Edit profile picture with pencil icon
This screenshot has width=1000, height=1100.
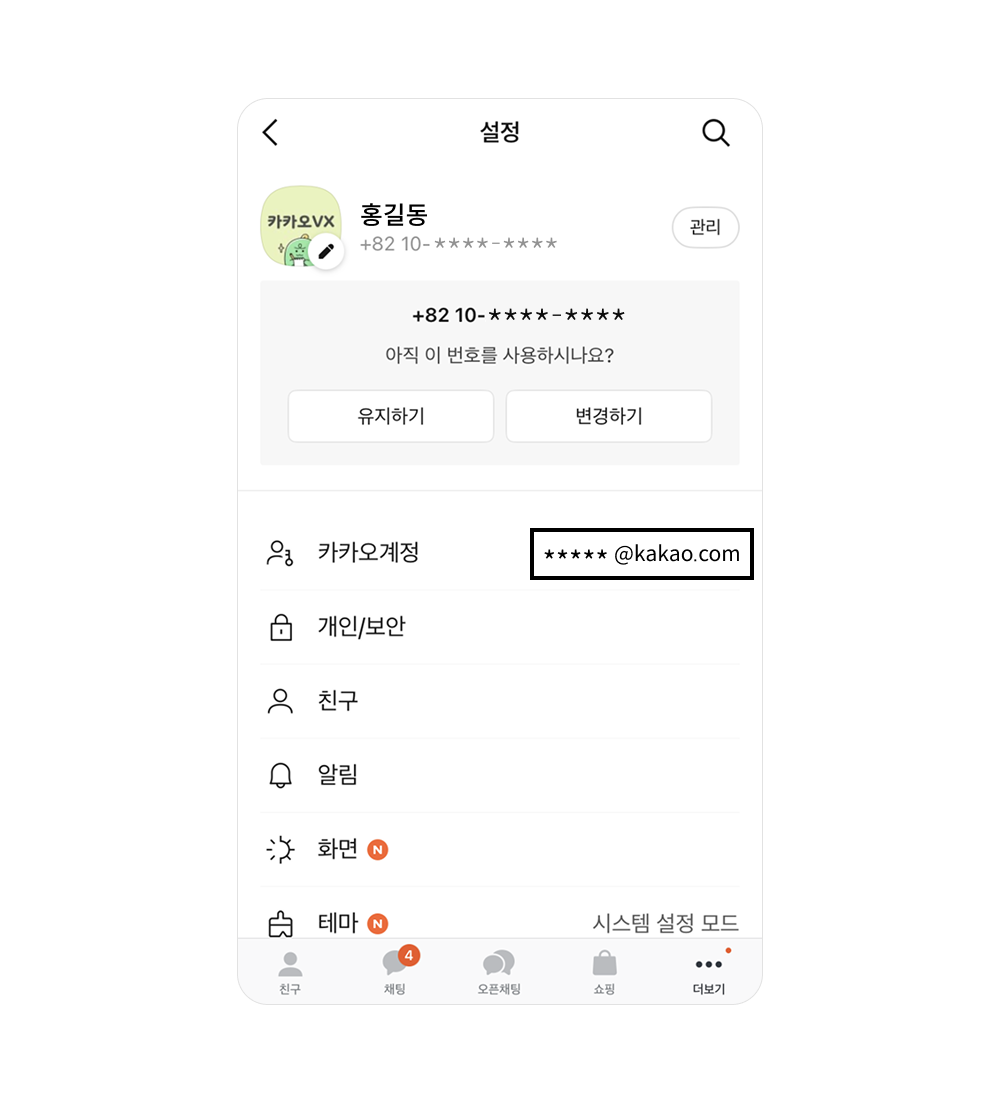coord(326,252)
